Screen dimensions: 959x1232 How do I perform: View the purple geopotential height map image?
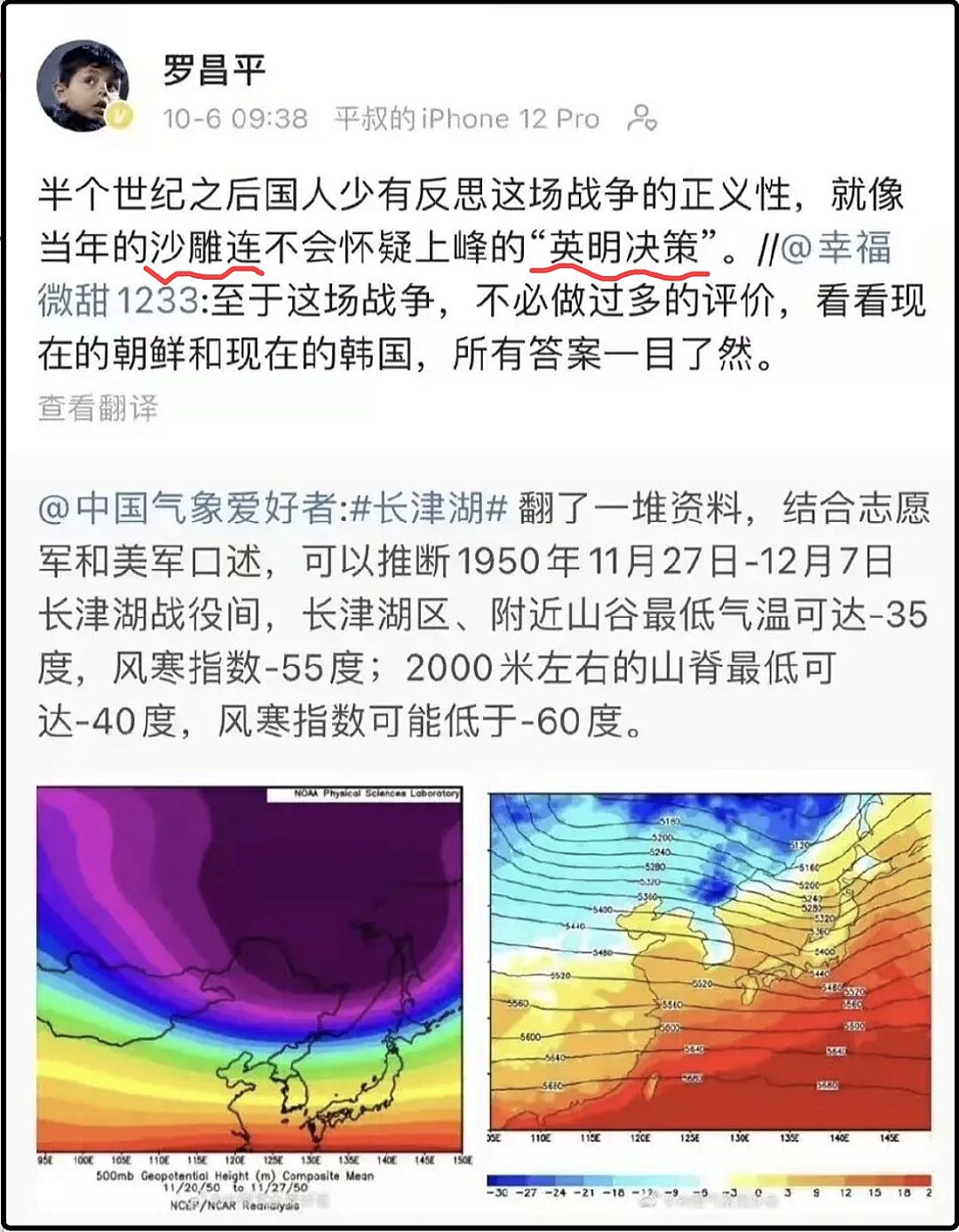tap(250, 968)
